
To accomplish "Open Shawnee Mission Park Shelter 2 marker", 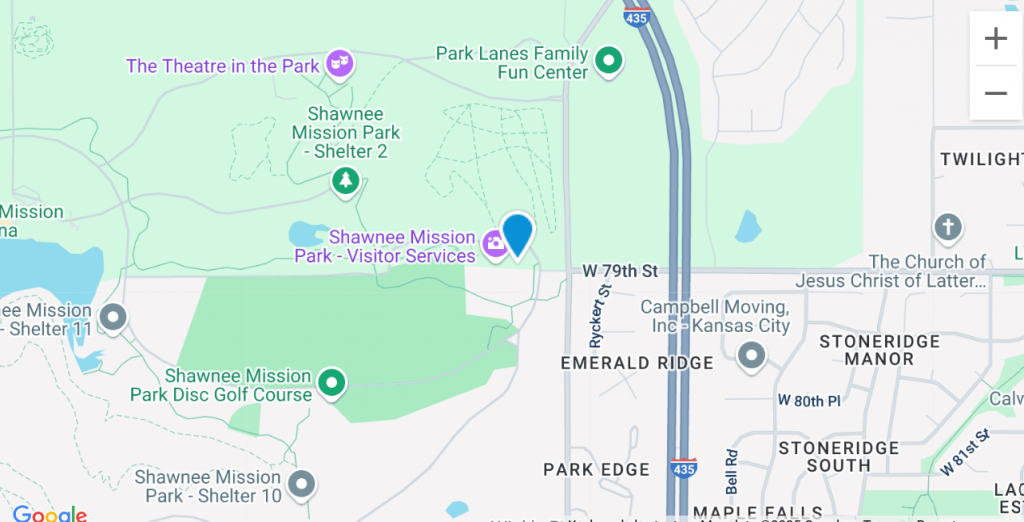I will pyautogui.click(x=345, y=180).
